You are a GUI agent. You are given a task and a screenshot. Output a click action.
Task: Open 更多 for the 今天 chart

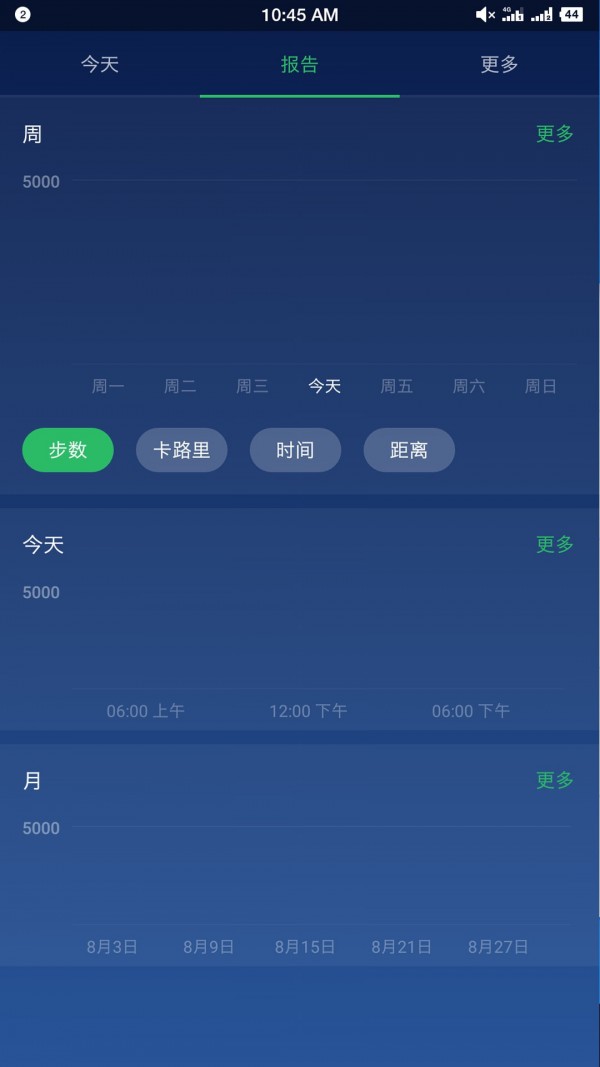coord(554,544)
